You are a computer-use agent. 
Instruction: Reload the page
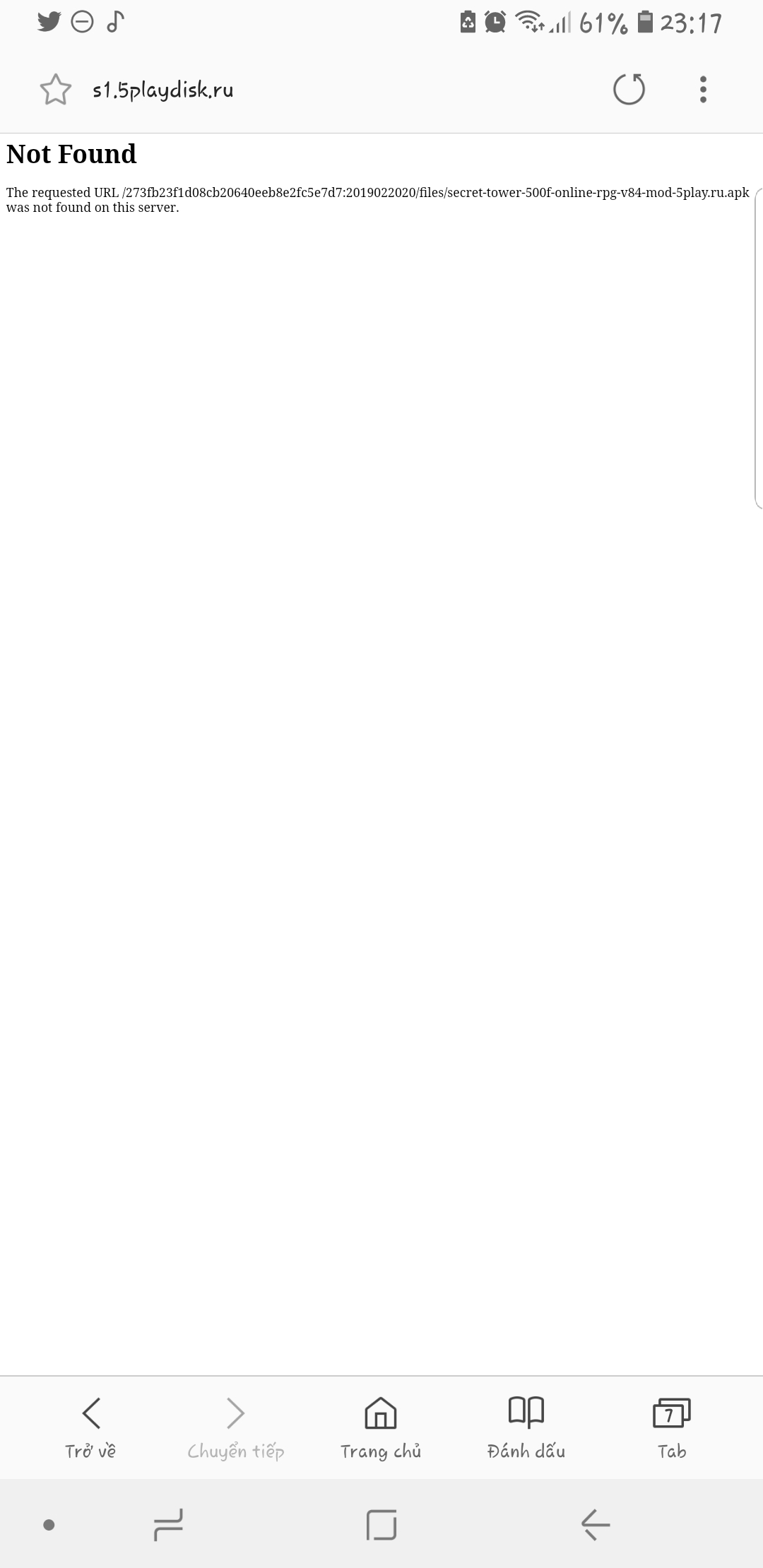(x=628, y=90)
